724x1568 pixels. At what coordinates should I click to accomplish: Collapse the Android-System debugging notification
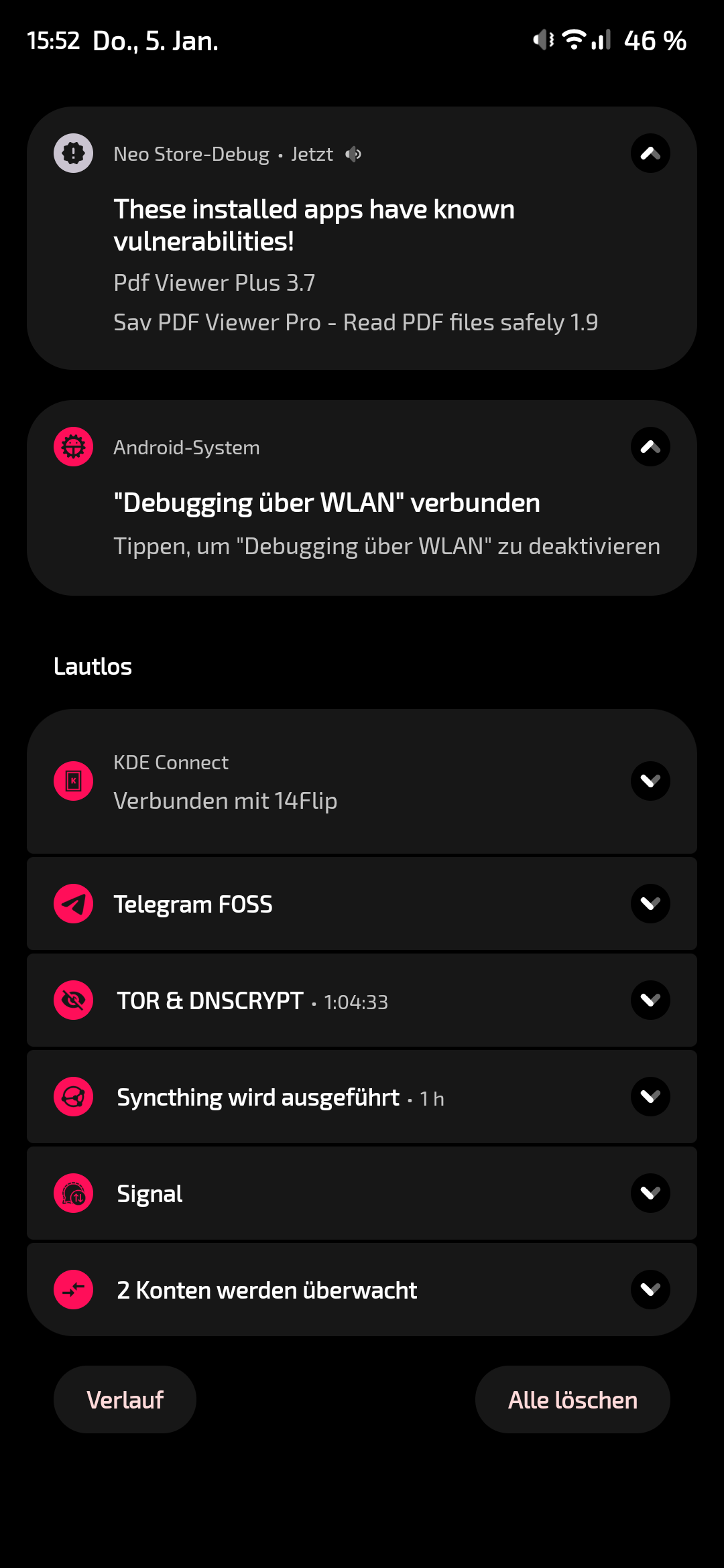pyautogui.click(x=650, y=447)
